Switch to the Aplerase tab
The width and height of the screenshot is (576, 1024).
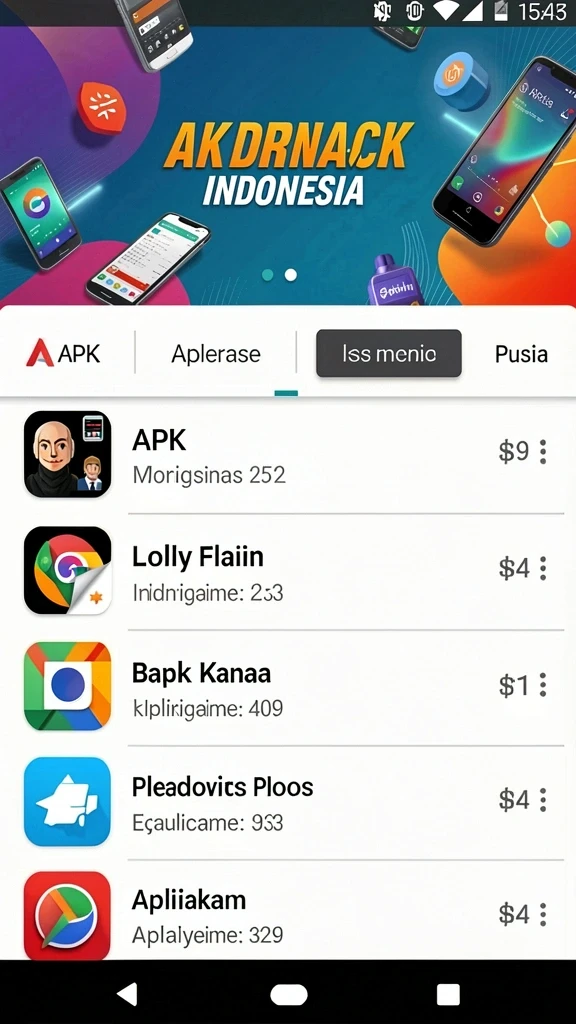coord(216,353)
